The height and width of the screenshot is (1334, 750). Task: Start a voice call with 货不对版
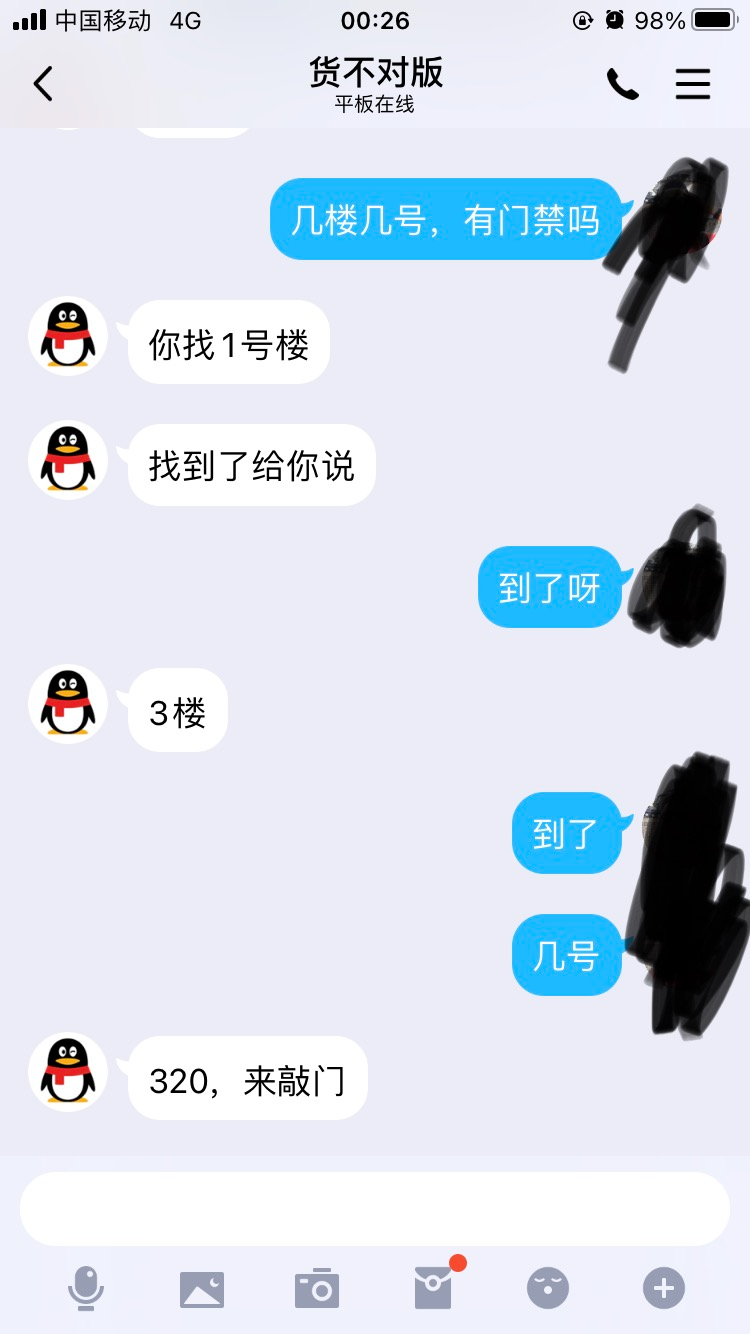pos(622,85)
